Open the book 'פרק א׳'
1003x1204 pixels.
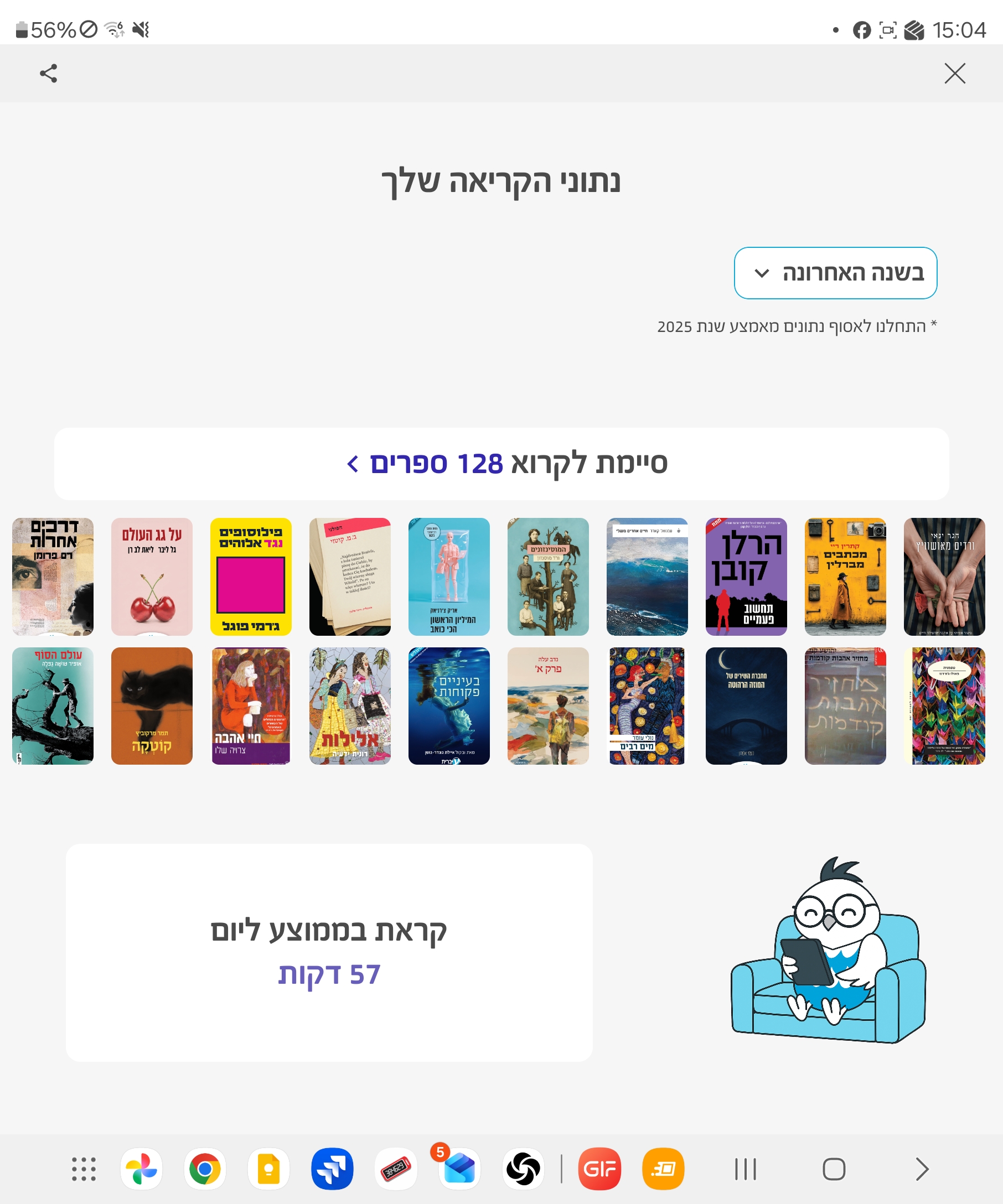click(547, 706)
